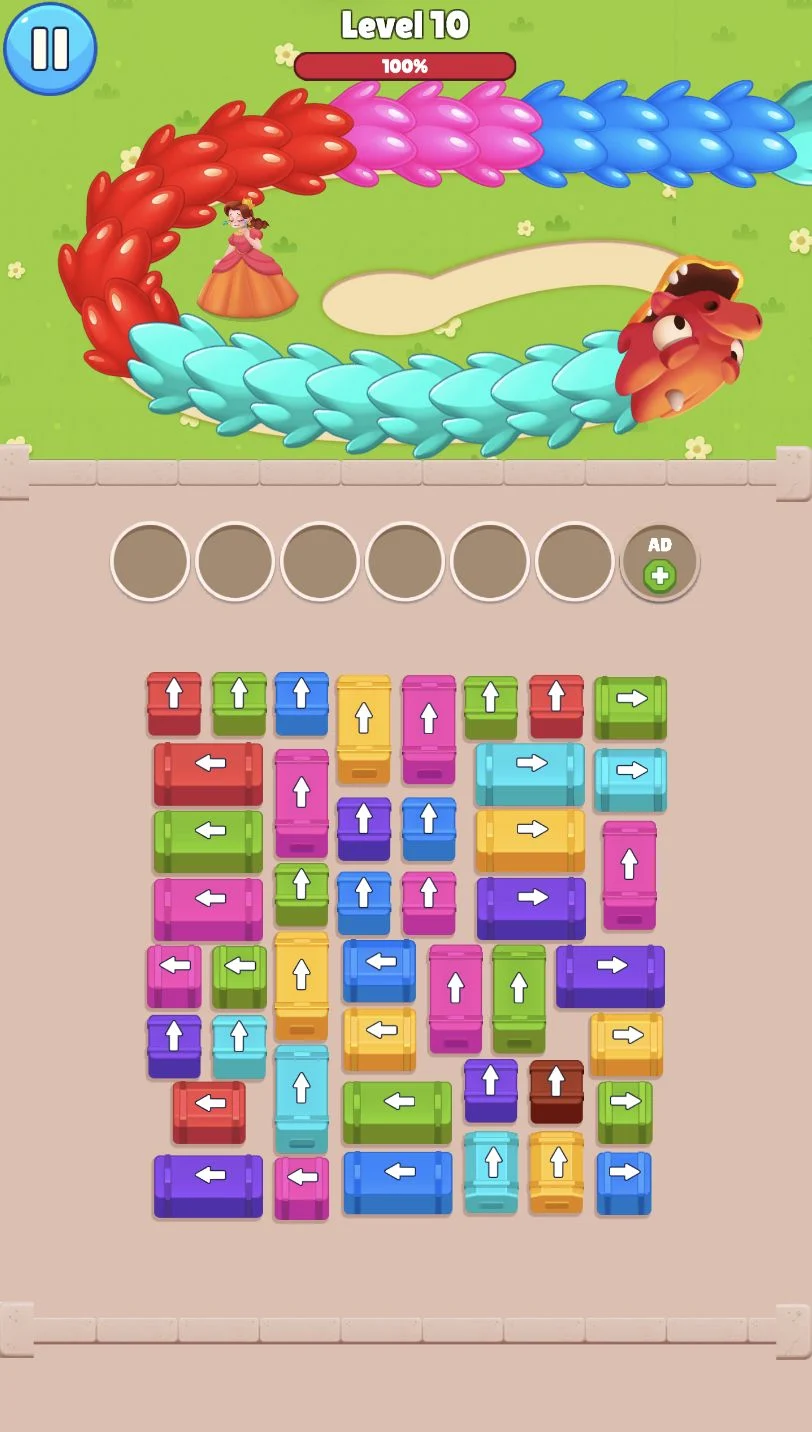Launch the tall green up-arrow block
This screenshot has width=812, height=1432.
pos(519,998)
